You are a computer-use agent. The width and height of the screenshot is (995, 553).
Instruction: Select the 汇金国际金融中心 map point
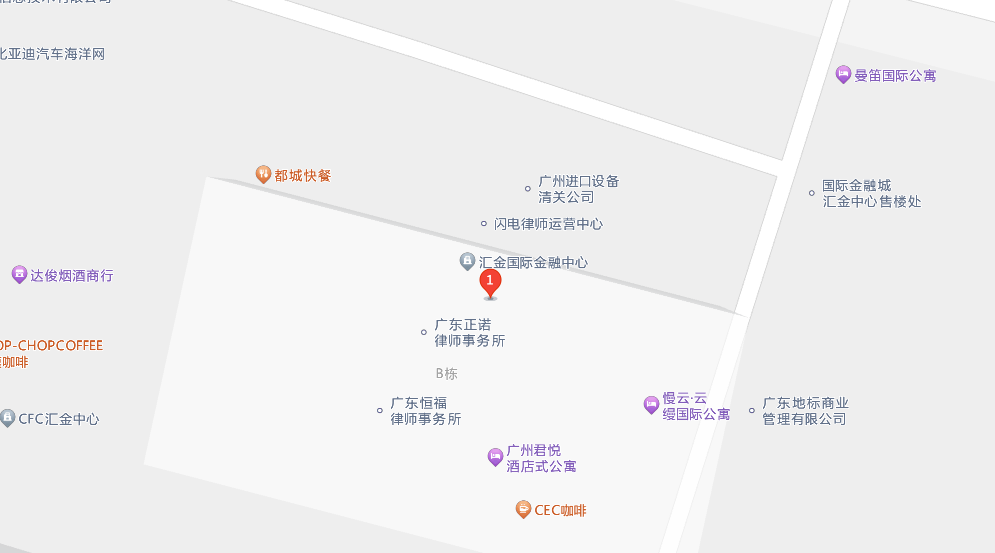point(467,261)
